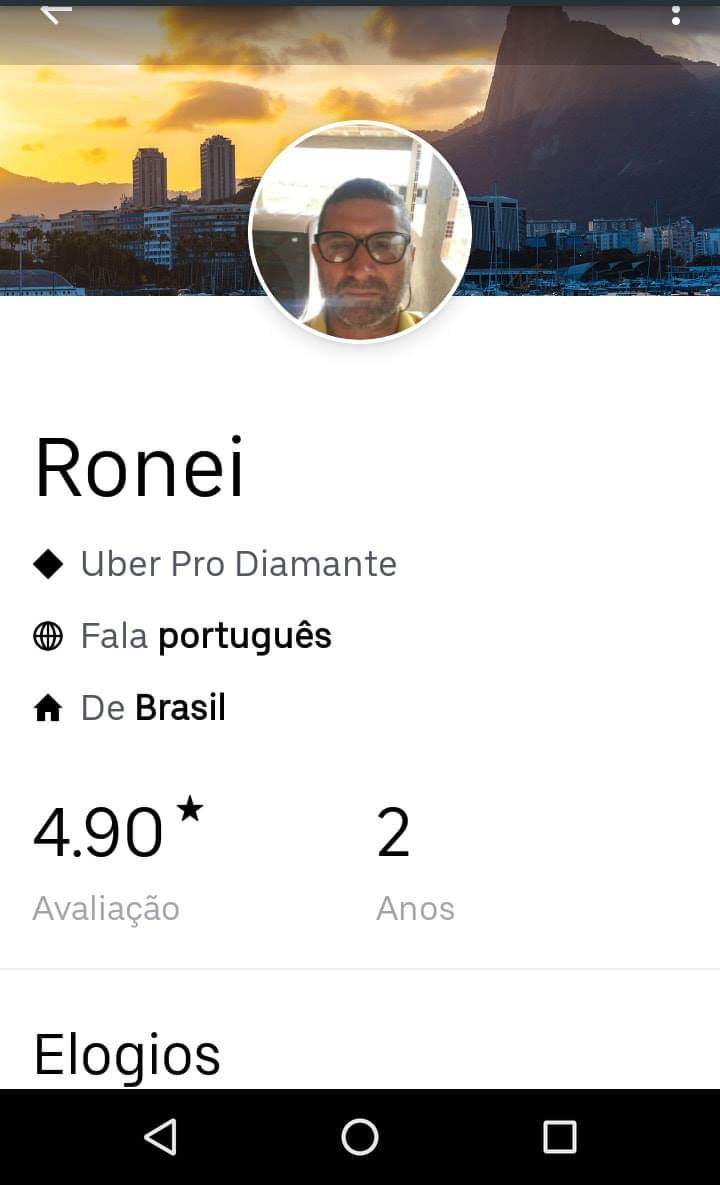This screenshot has width=720, height=1185.
Task: Tap the star icon beside the rating
Action: (192, 807)
